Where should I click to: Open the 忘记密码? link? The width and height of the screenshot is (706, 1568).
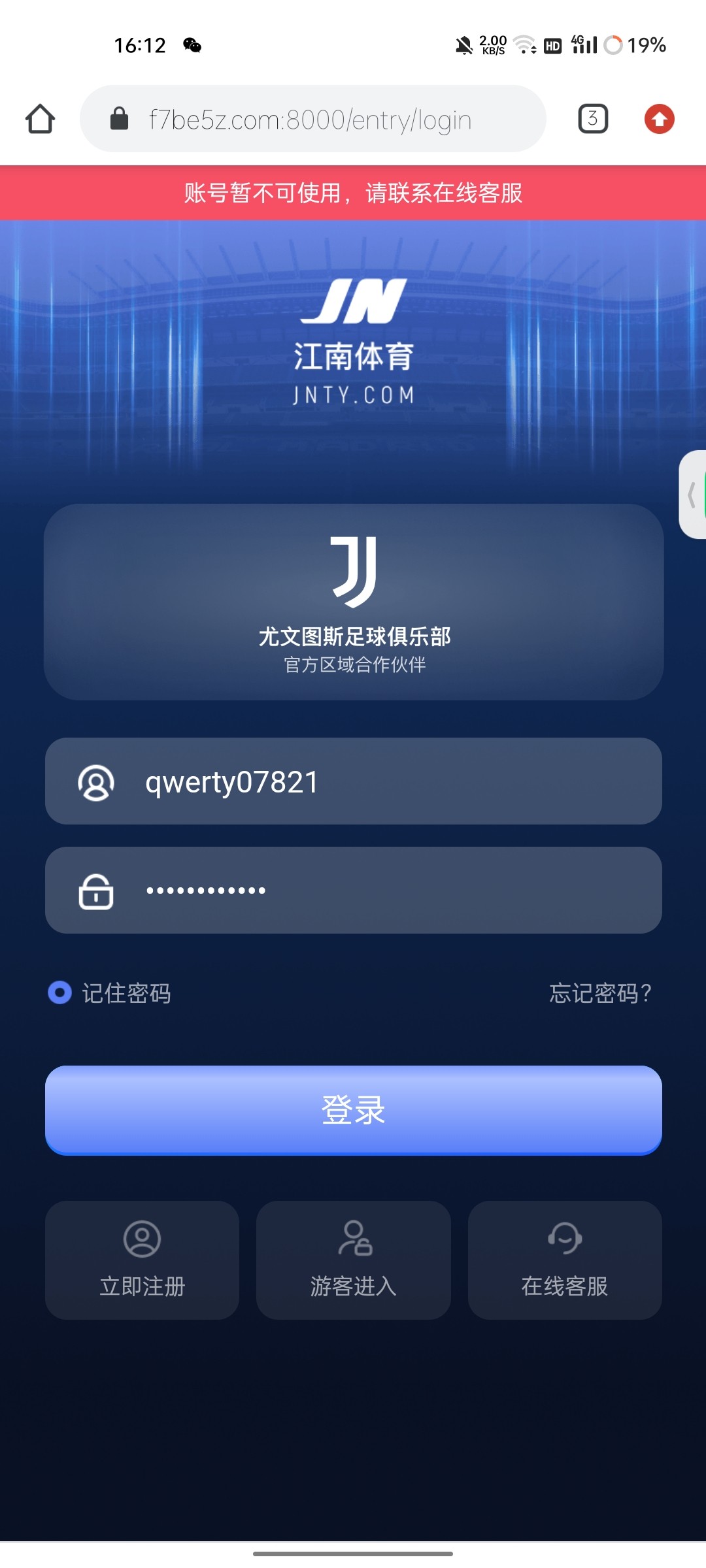click(x=599, y=993)
